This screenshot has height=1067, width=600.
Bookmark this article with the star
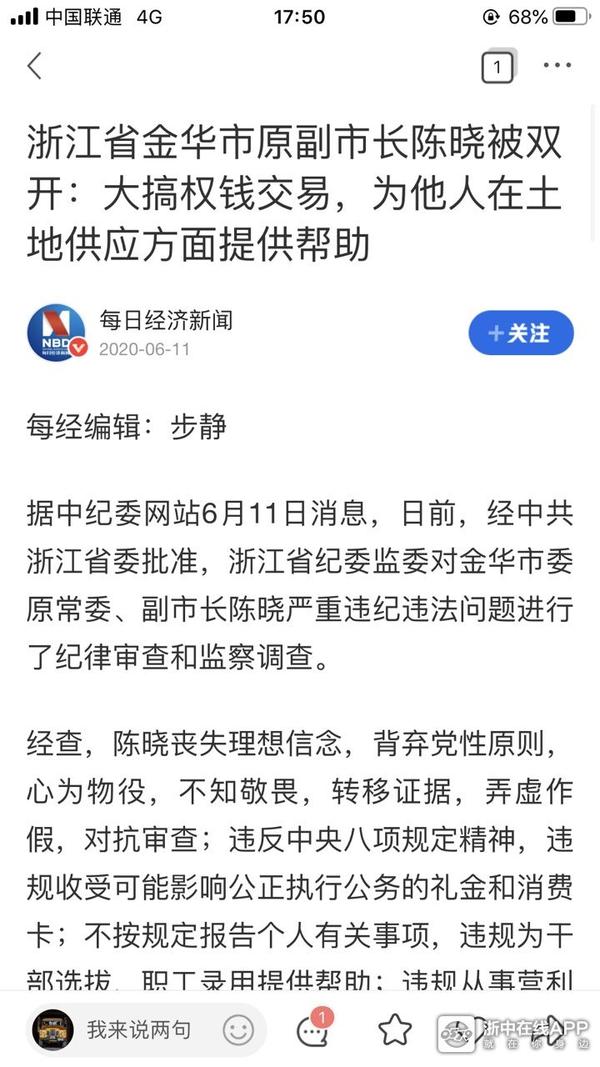tap(394, 1030)
